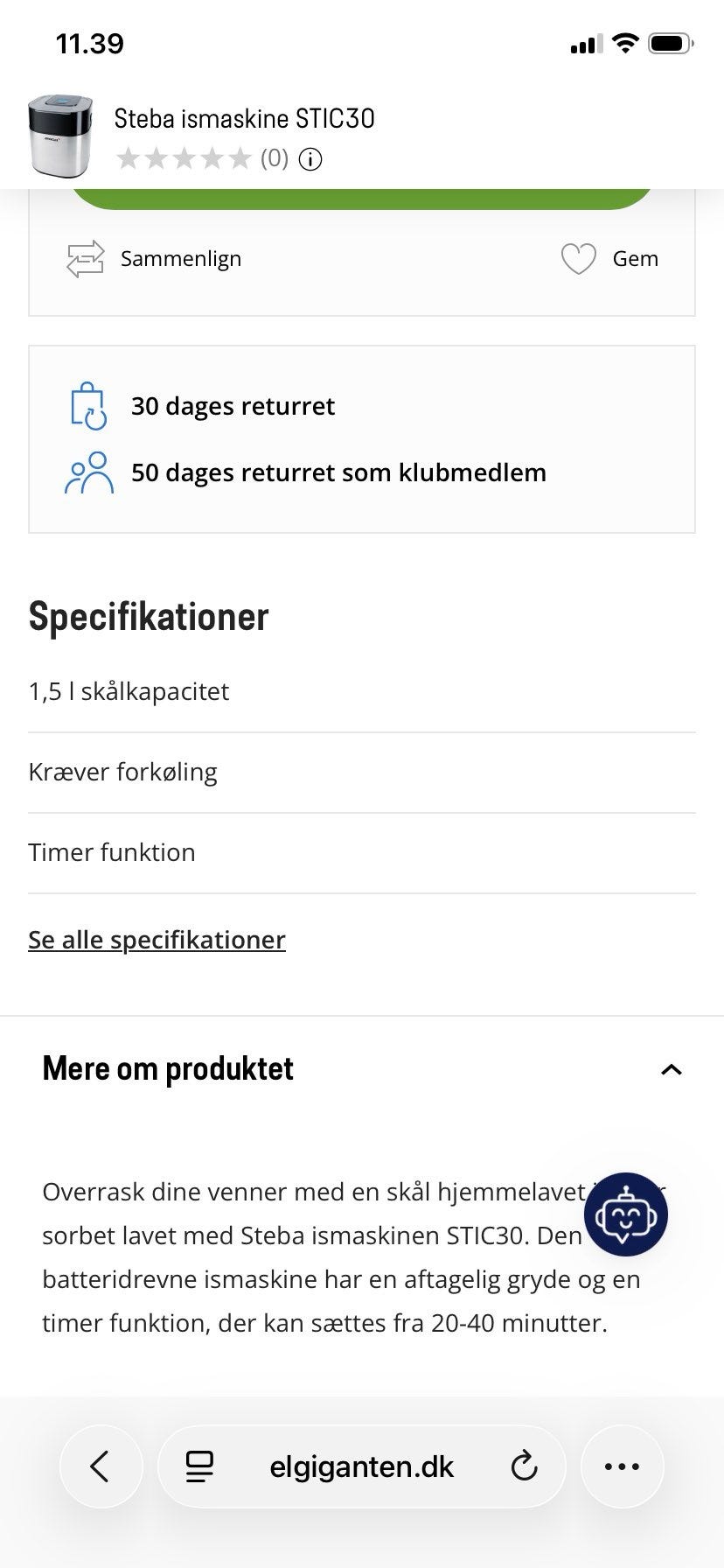Image resolution: width=724 pixels, height=1568 pixels.
Task: Open the Safari more options menu
Action: pos(622,1466)
